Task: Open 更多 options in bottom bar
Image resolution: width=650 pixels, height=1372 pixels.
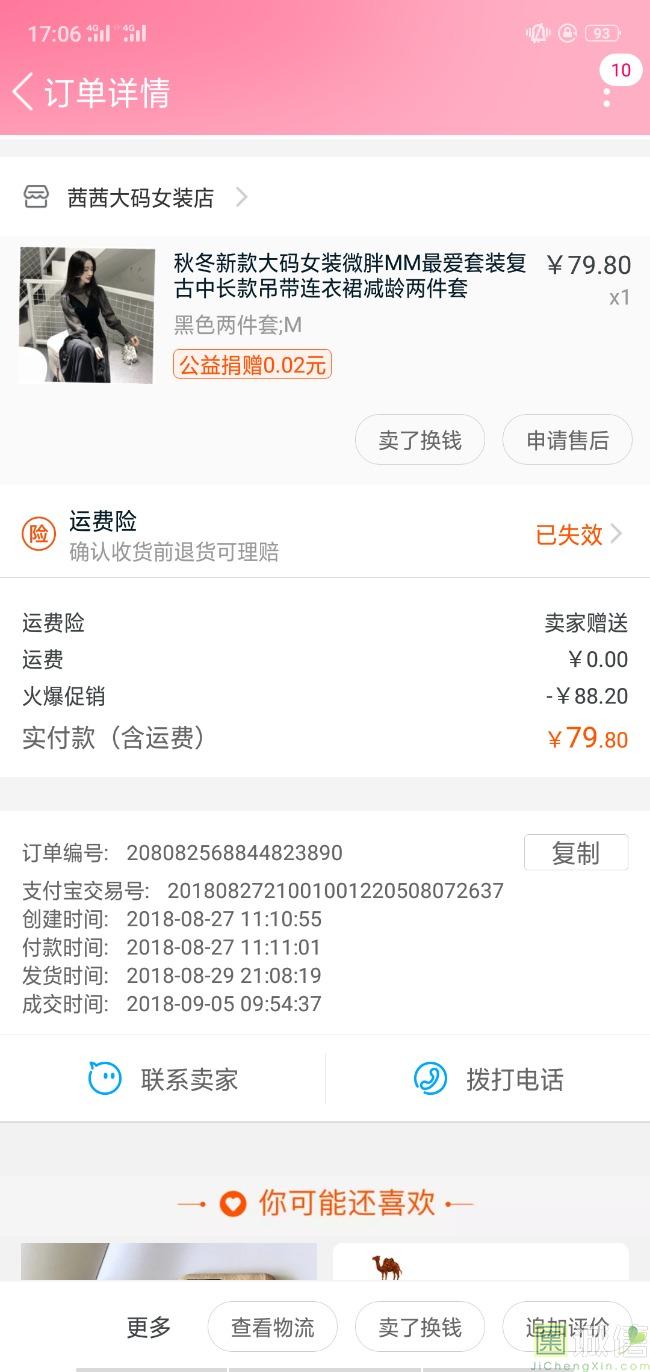Action: [149, 1327]
